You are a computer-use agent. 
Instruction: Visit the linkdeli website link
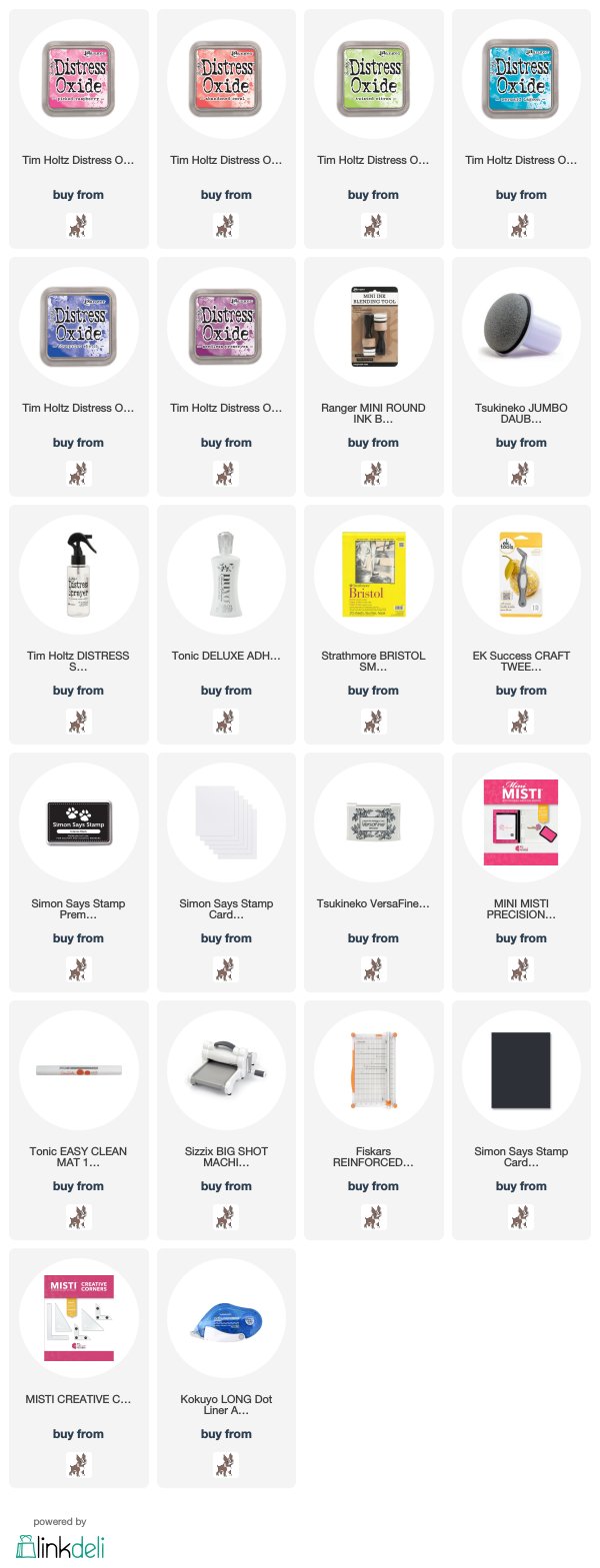(60, 1545)
